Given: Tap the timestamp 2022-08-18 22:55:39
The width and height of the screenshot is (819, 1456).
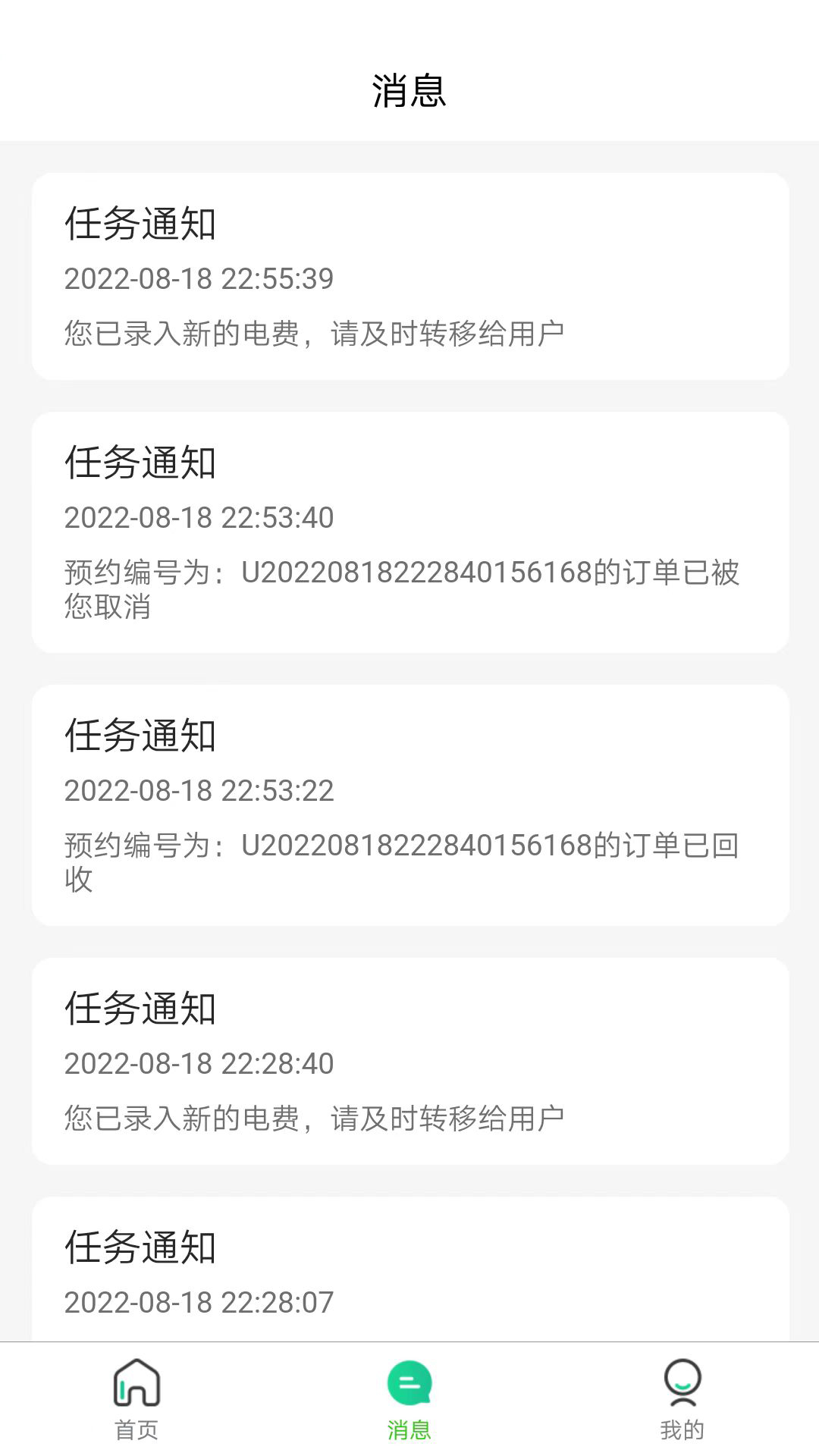Looking at the screenshot, I should pyautogui.click(x=199, y=279).
